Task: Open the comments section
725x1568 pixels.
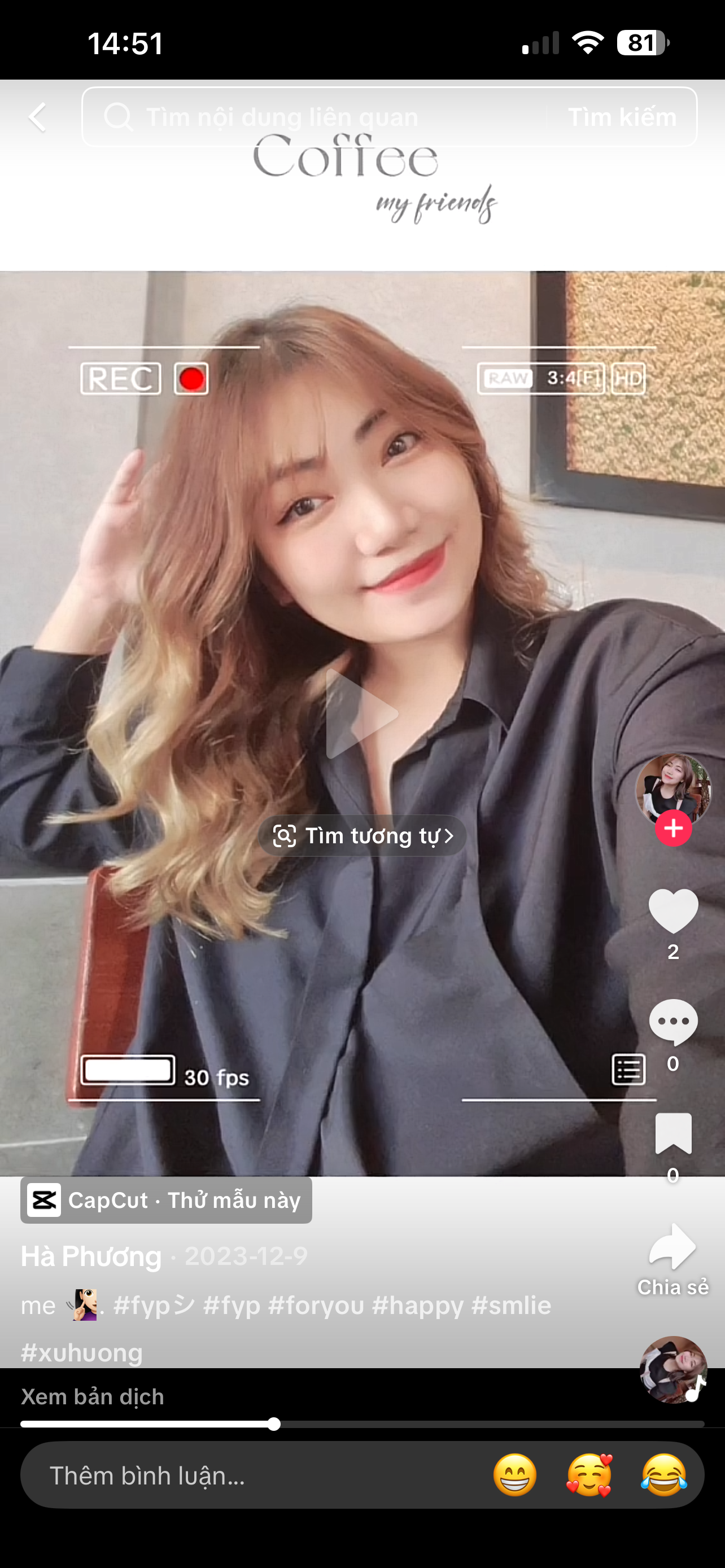Action: [x=672, y=1022]
